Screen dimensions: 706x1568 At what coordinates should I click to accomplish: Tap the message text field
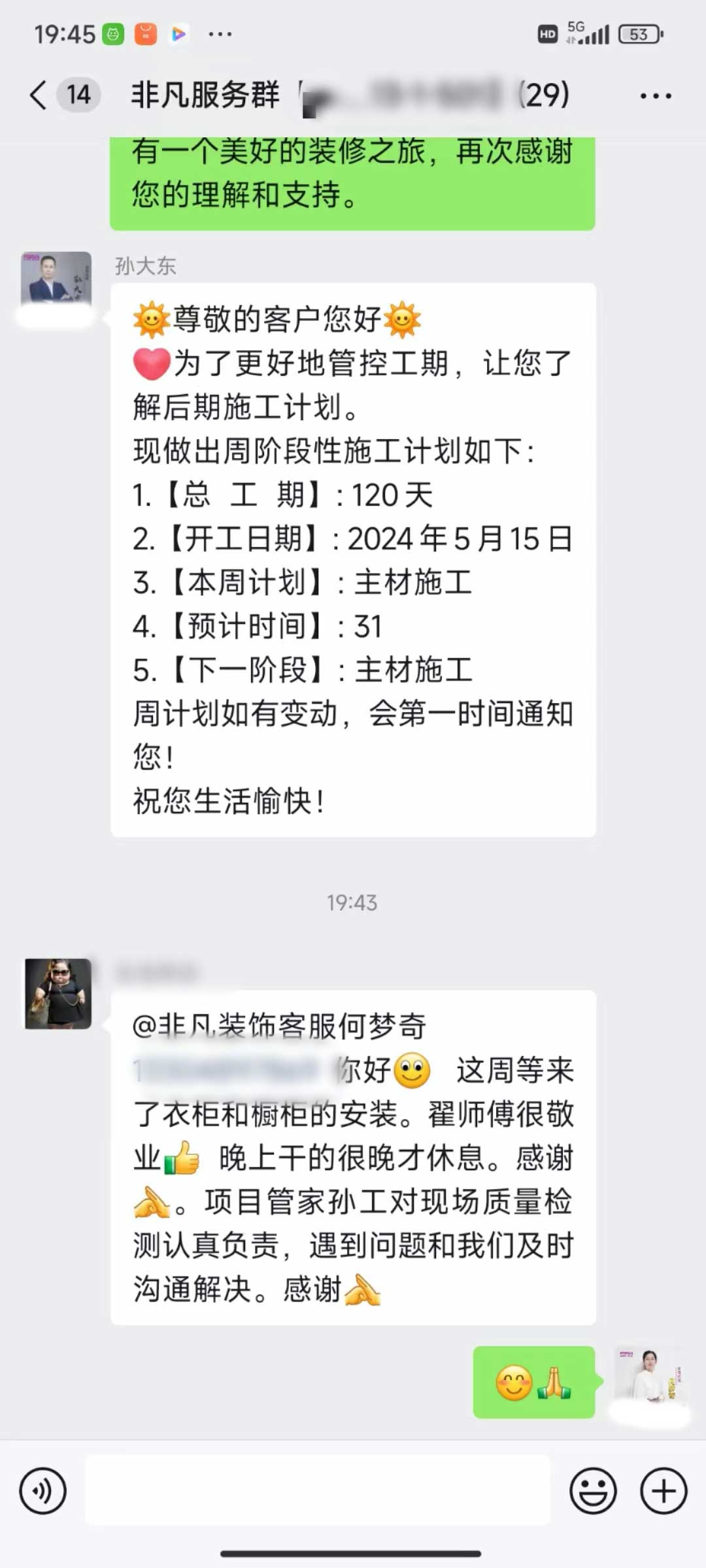pyautogui.click(x=318, y=1490)
